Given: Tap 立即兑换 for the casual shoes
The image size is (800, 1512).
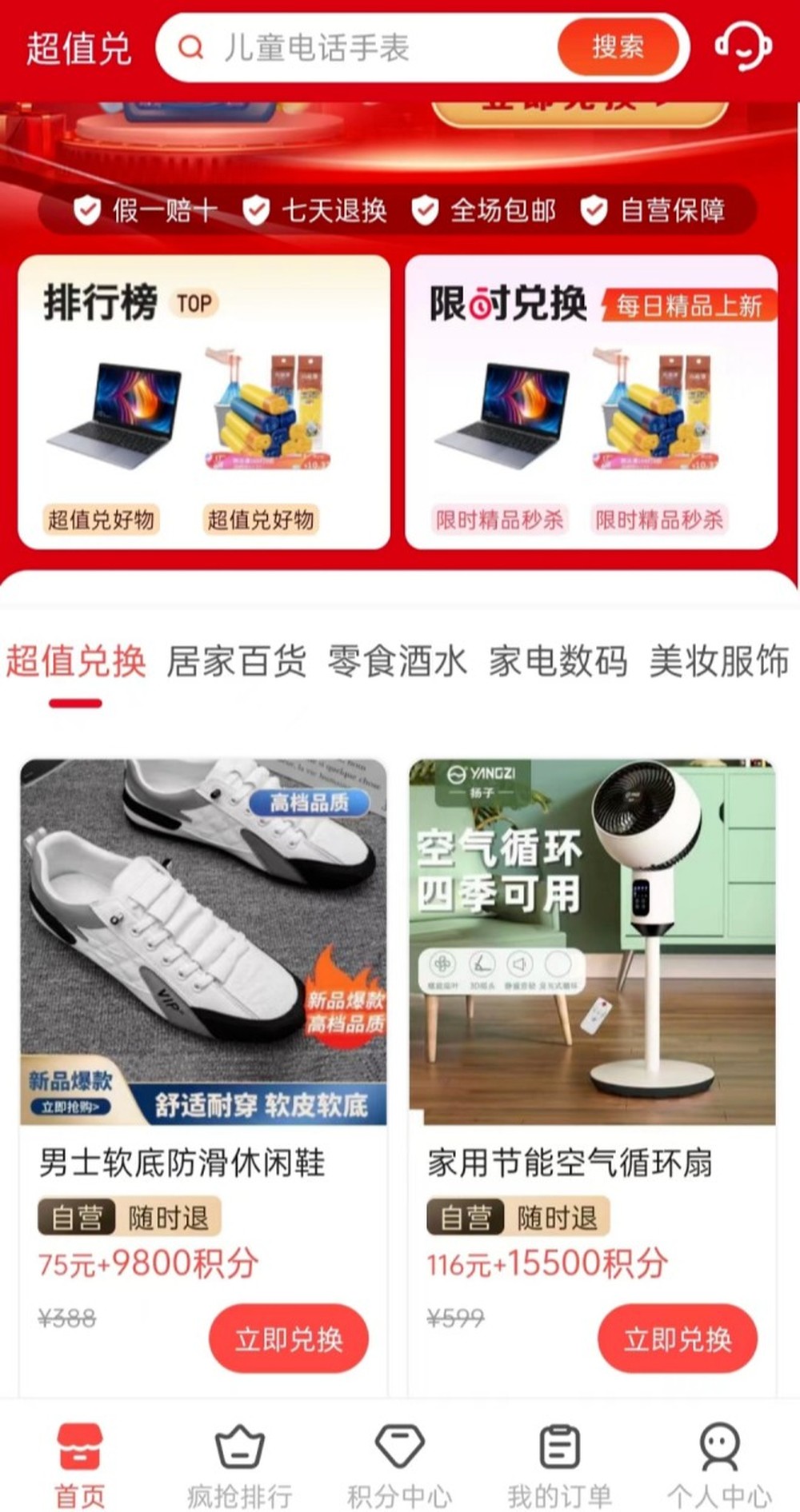Looking at the screenshot, I should (x=289, y=1338).
